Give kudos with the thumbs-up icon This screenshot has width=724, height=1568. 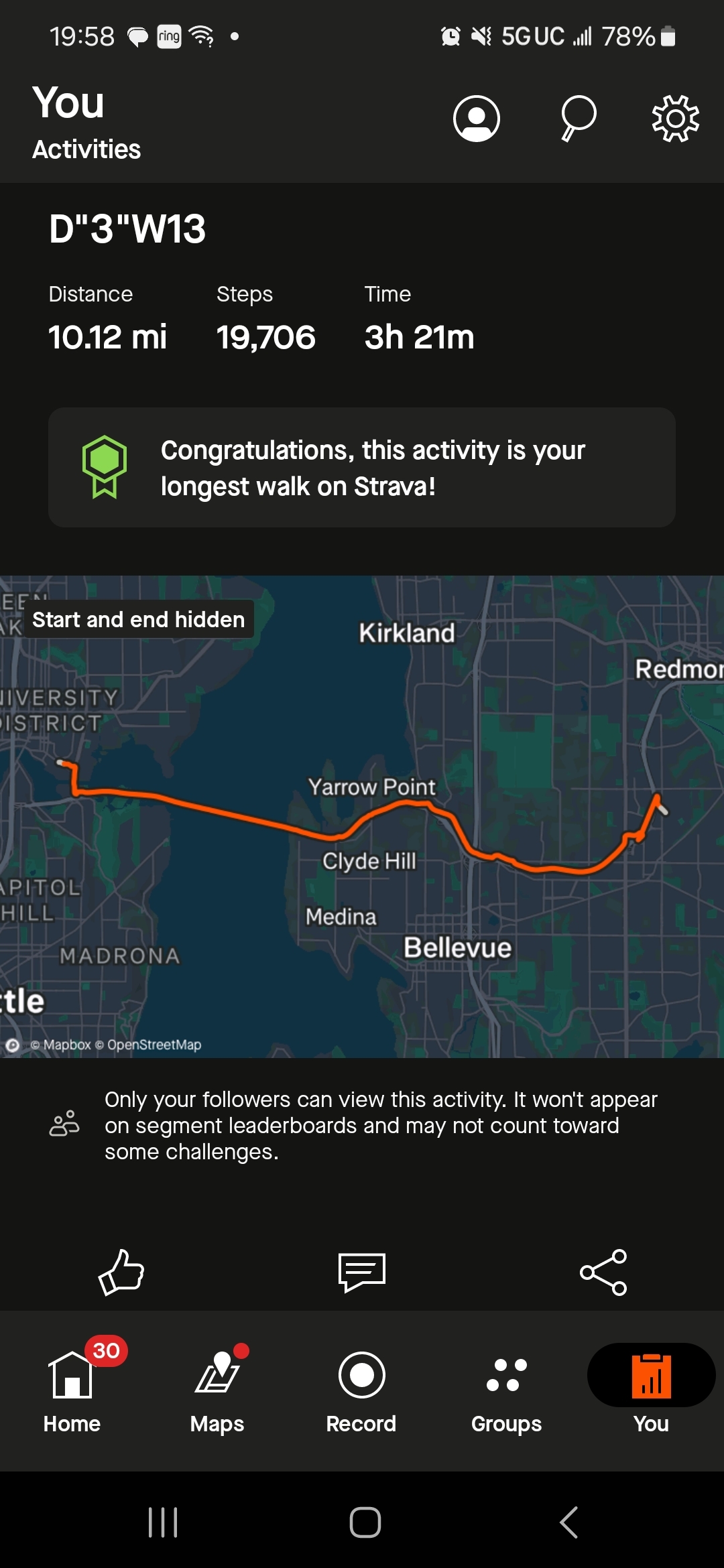[x=121, y=1272]
